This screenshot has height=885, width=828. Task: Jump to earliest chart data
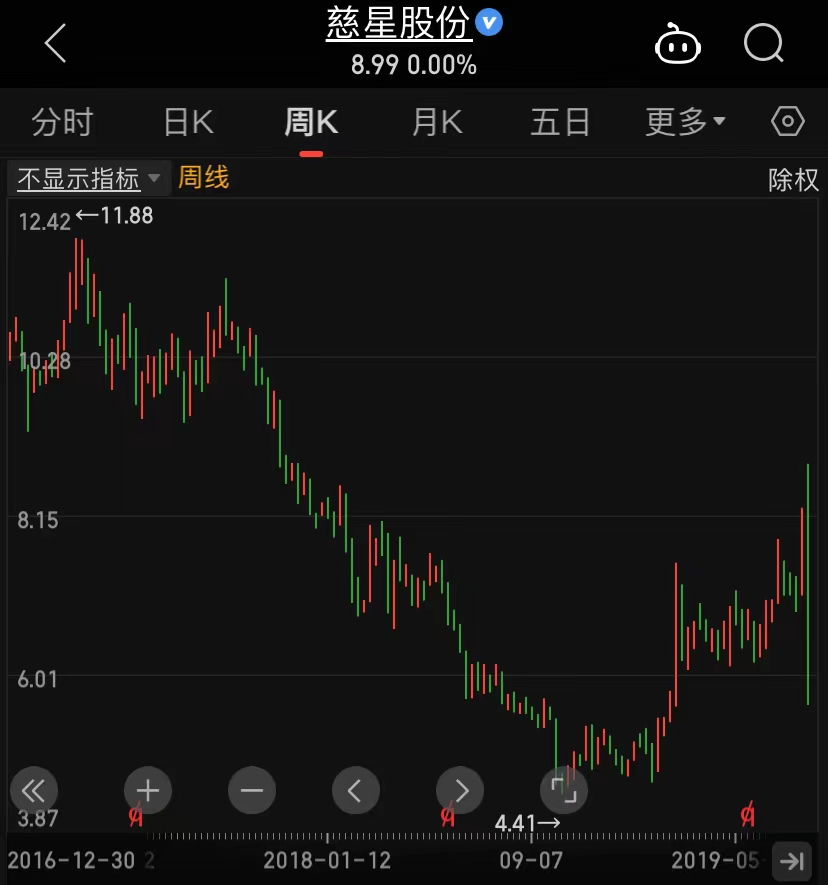click(34, 791)
